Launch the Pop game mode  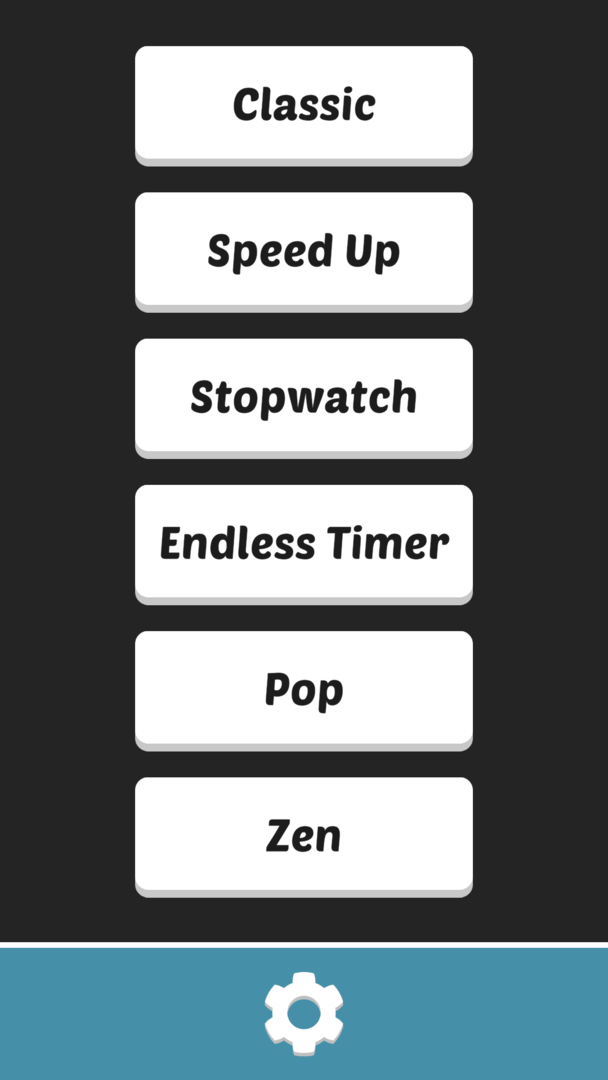point(304,689)
